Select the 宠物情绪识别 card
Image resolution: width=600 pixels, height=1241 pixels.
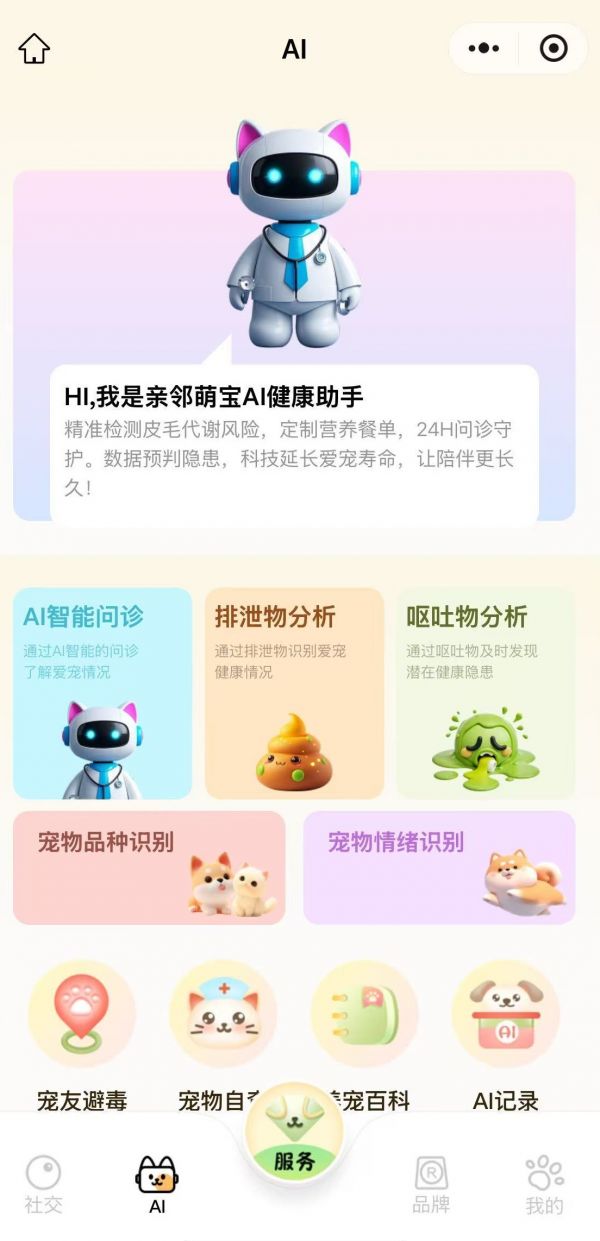pyautogui.click(x=439, y=867)
